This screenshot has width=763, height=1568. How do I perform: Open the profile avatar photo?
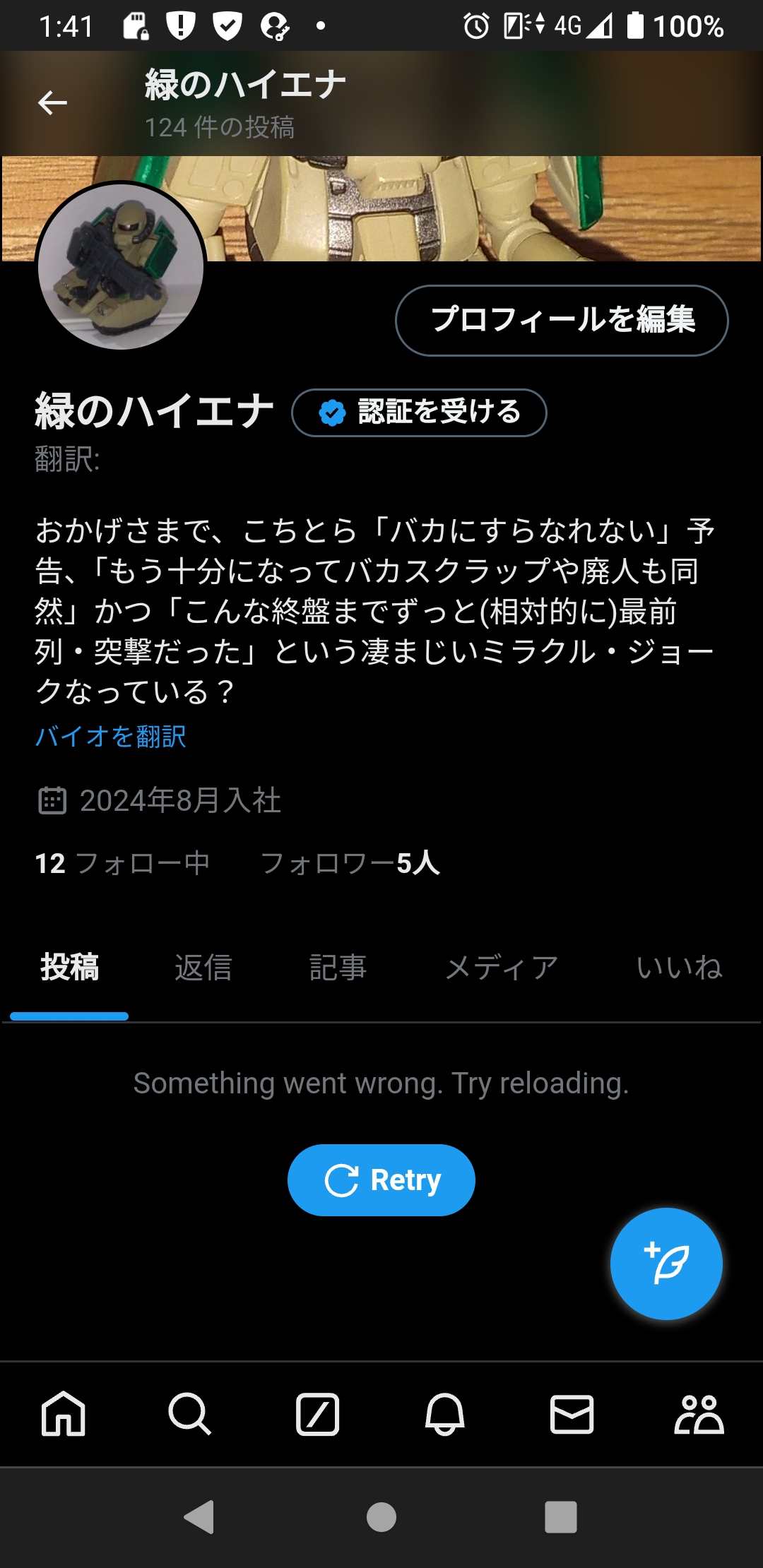pos(121,266)
